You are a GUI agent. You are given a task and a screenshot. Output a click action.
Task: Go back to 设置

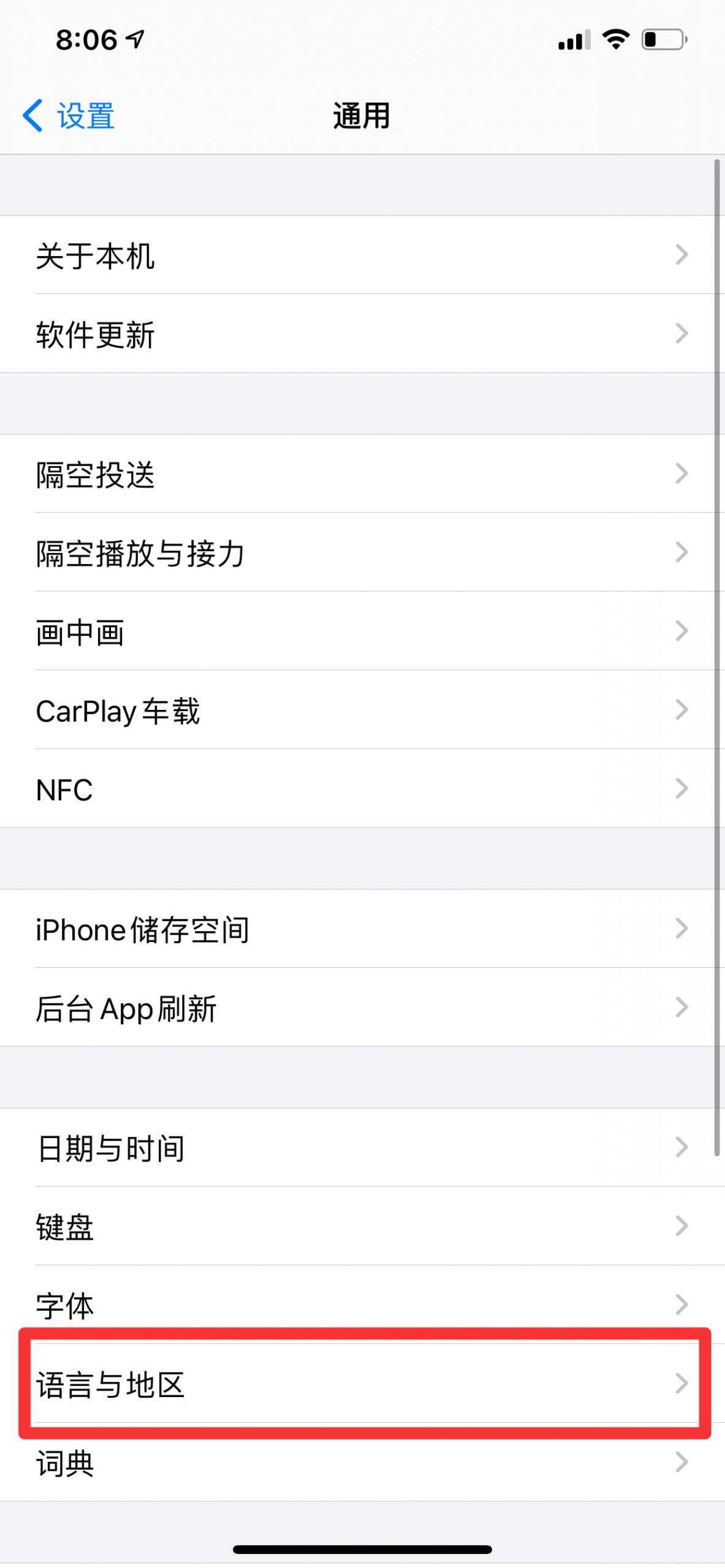[x=69, y=116]
